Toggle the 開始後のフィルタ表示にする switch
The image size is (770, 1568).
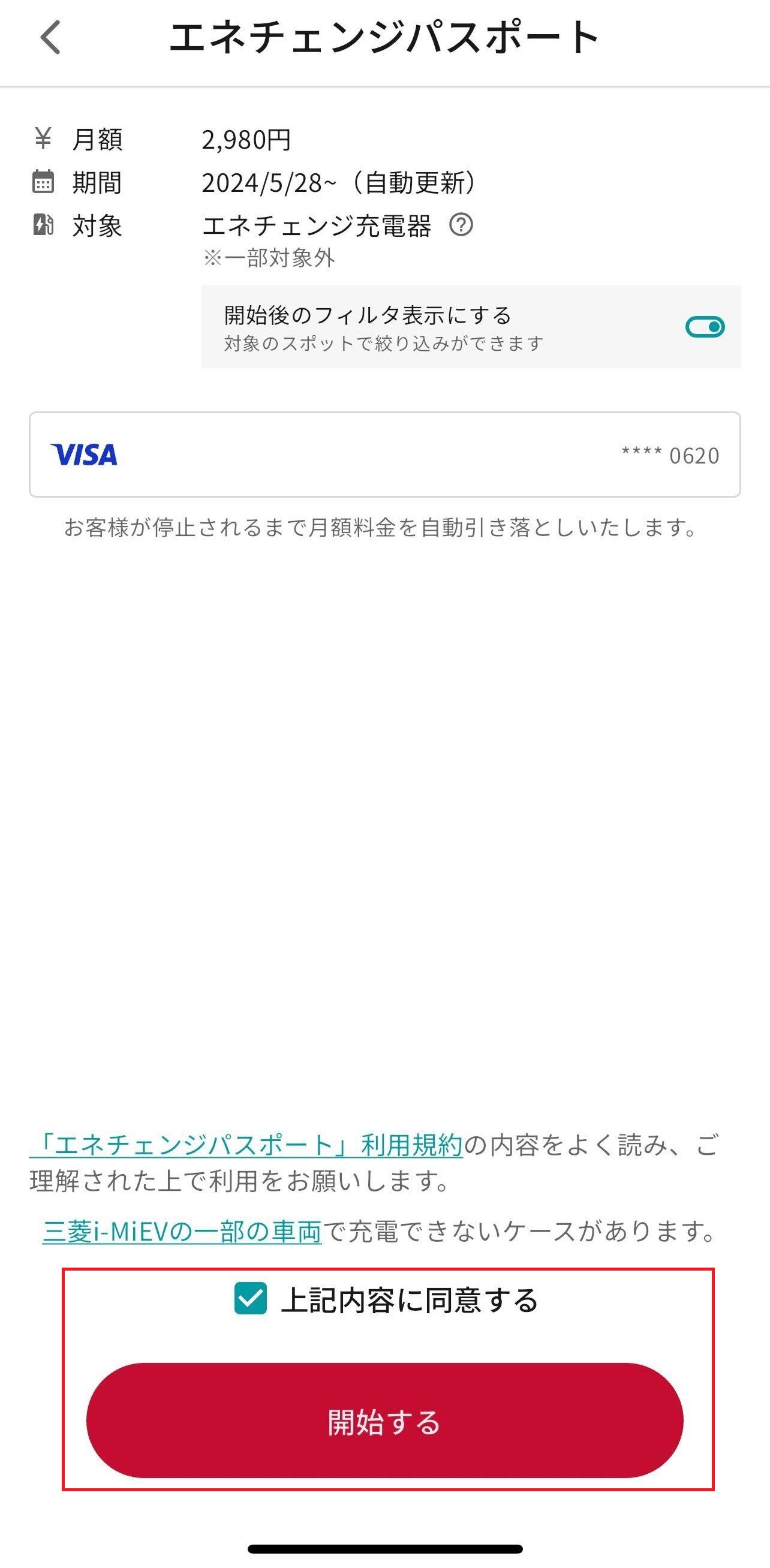[x=704, y=327]
